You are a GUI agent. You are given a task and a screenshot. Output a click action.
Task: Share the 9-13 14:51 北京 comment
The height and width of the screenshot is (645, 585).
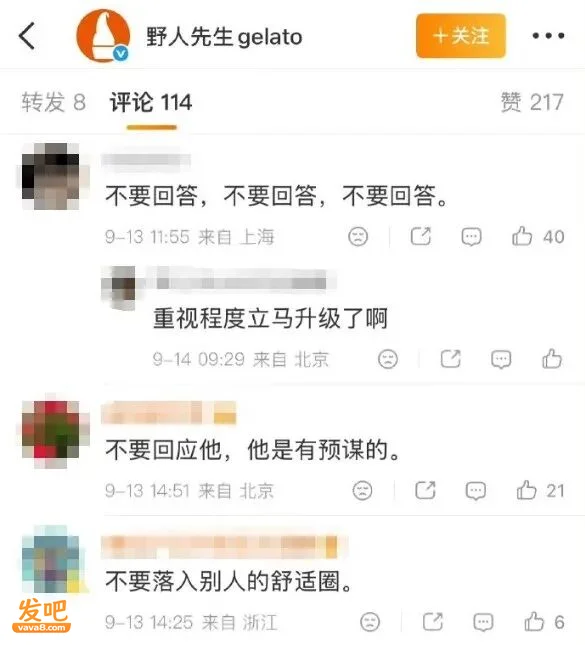tap(425, 490)
